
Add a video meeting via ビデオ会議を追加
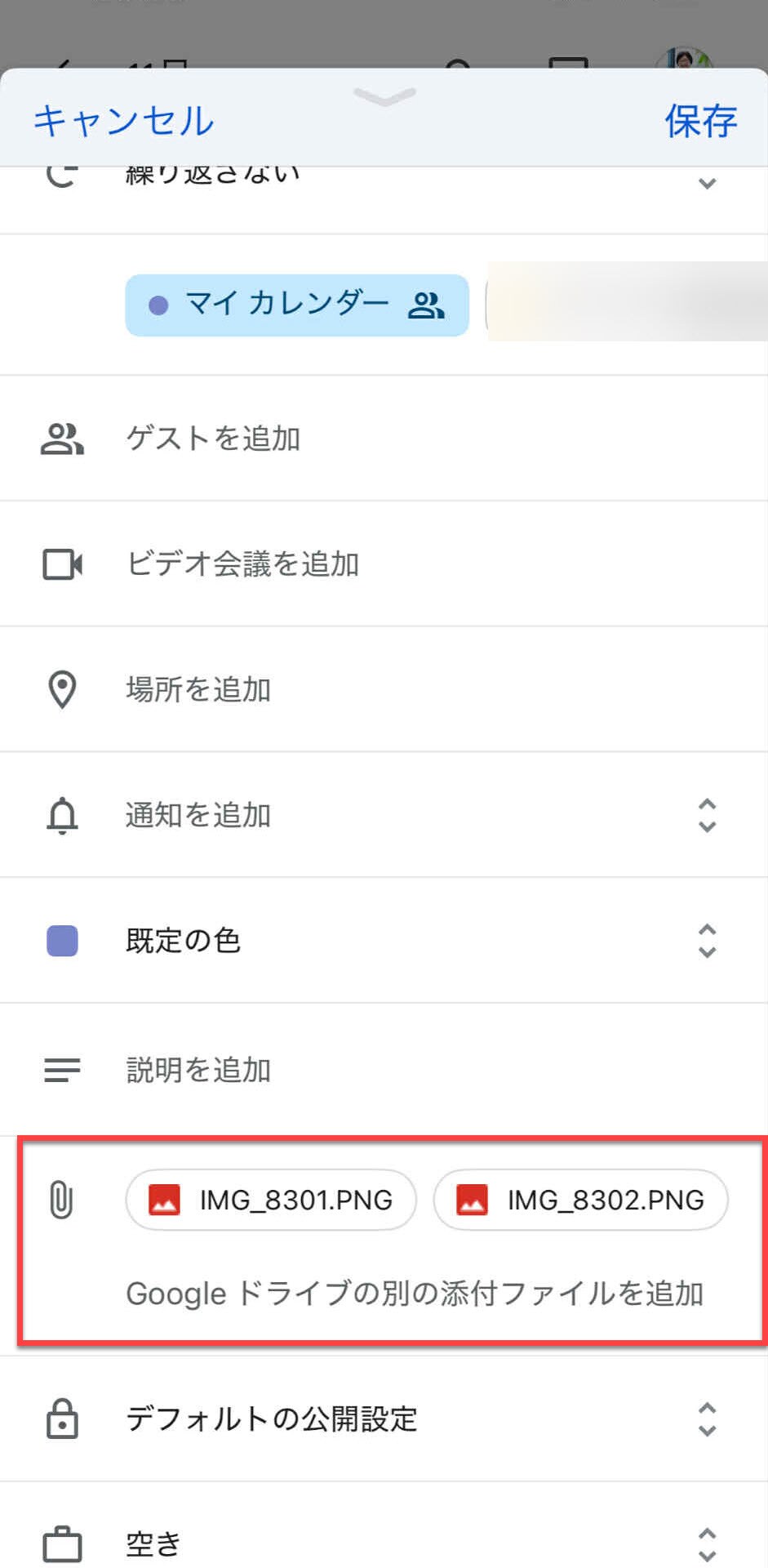click(x=242, y=564)
